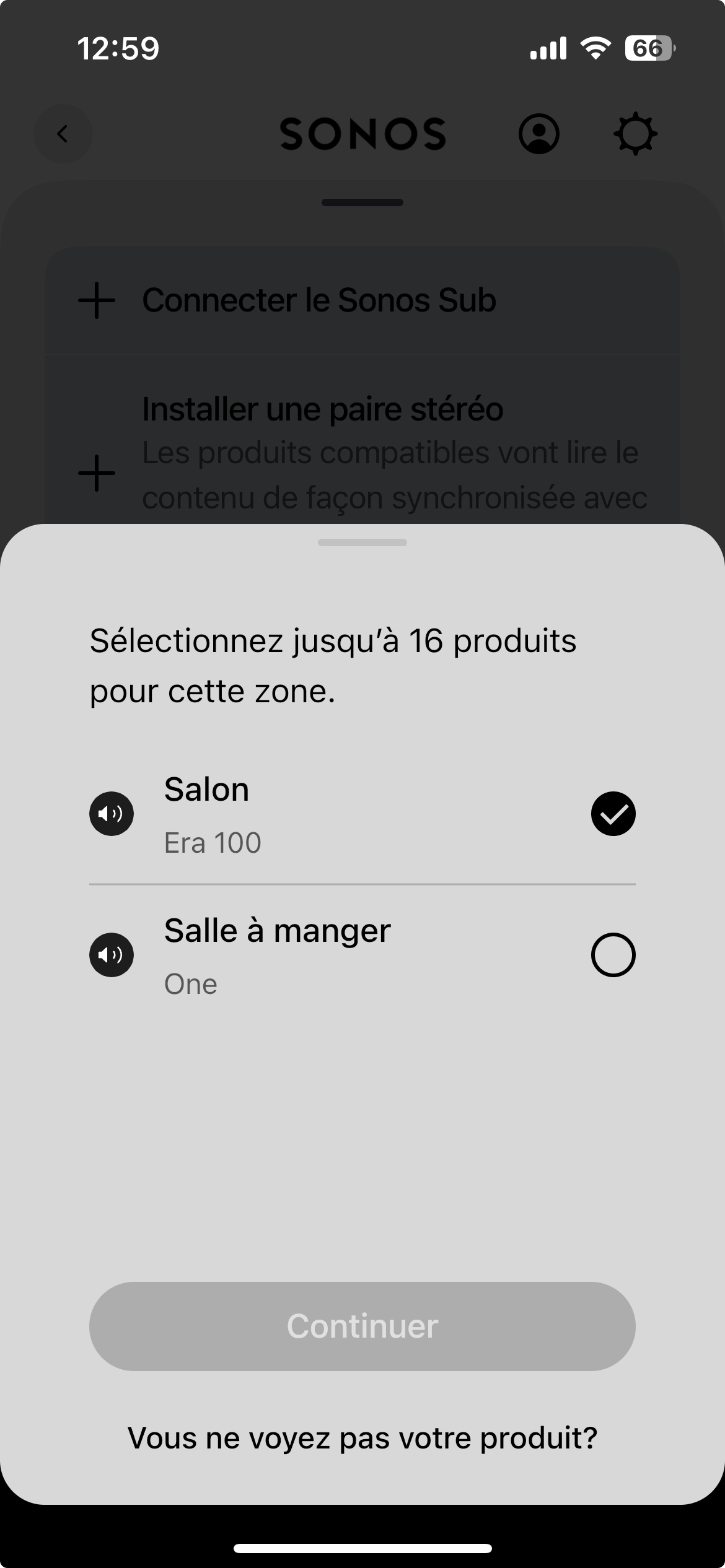725x1568 pixels.
Task: Open the account profile icon
Action: [539, 134]
